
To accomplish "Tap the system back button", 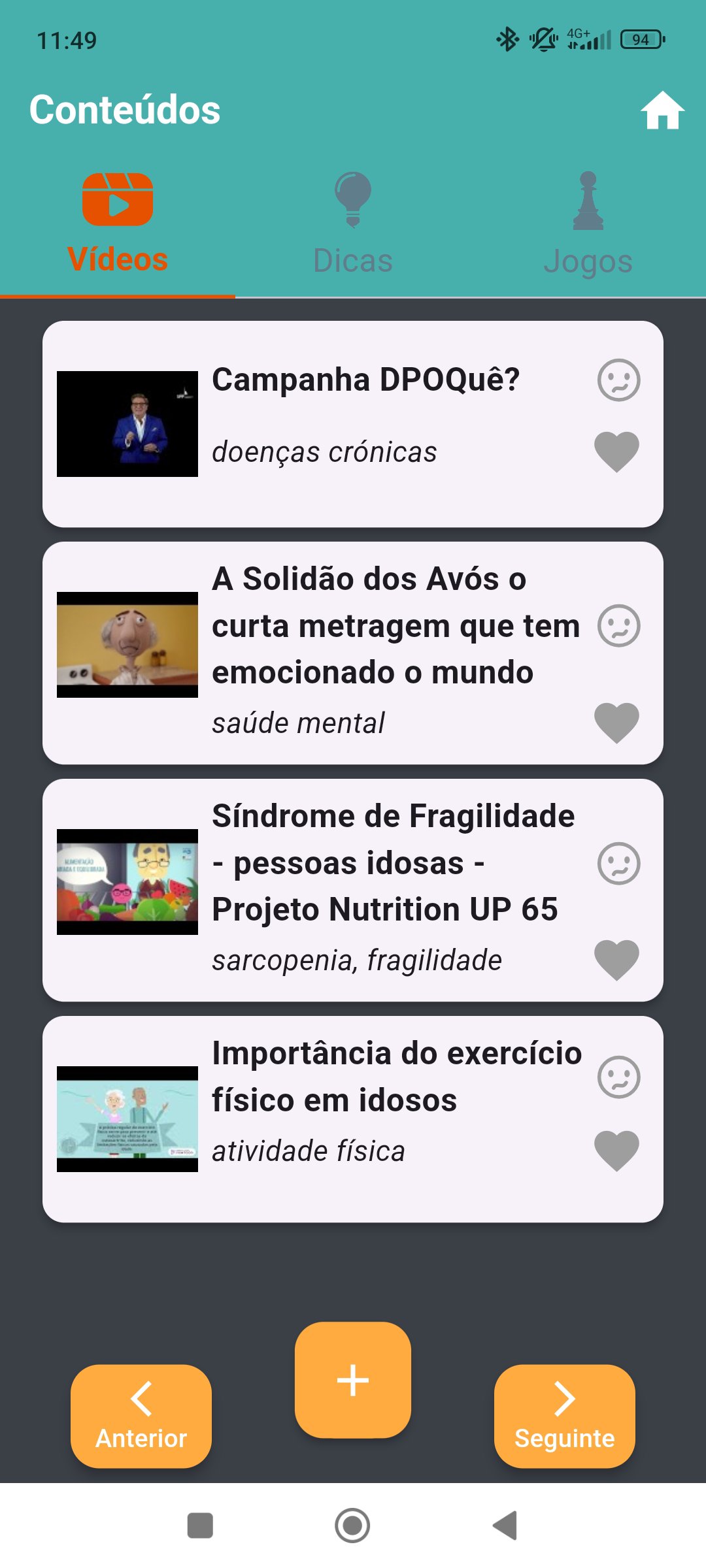I will tap(505, 1526).
